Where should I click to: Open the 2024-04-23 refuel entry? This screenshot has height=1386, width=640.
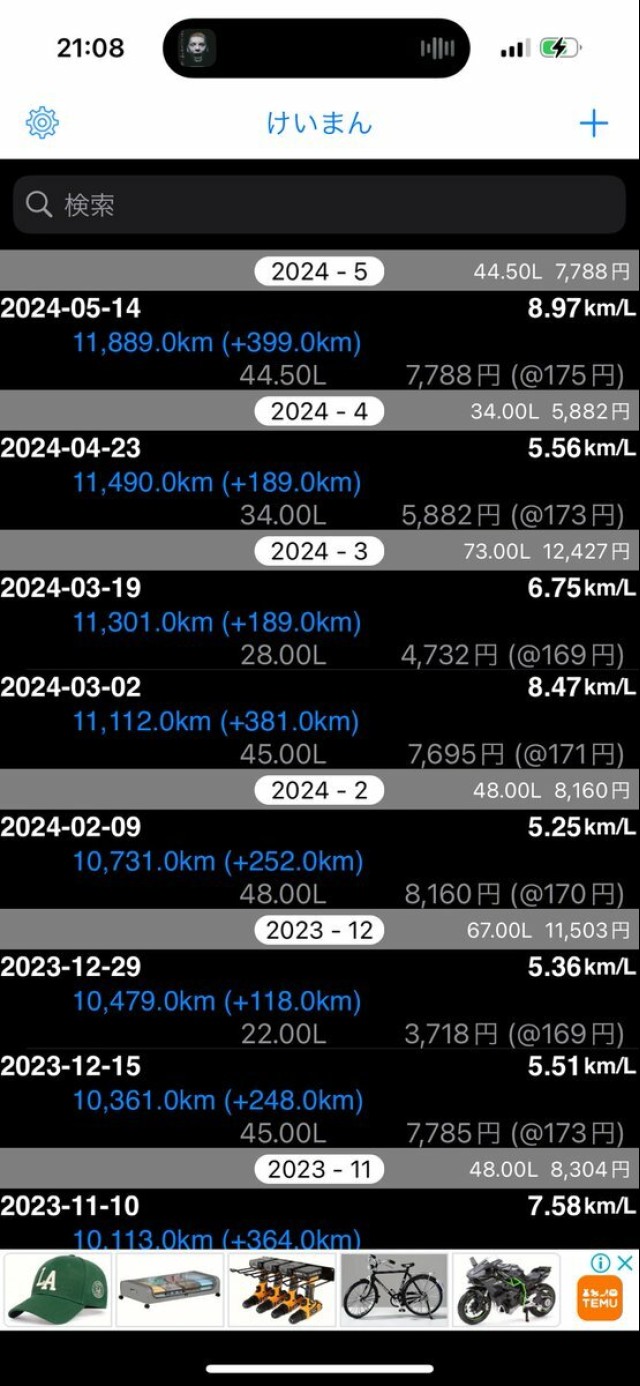[x=320, y=481]
